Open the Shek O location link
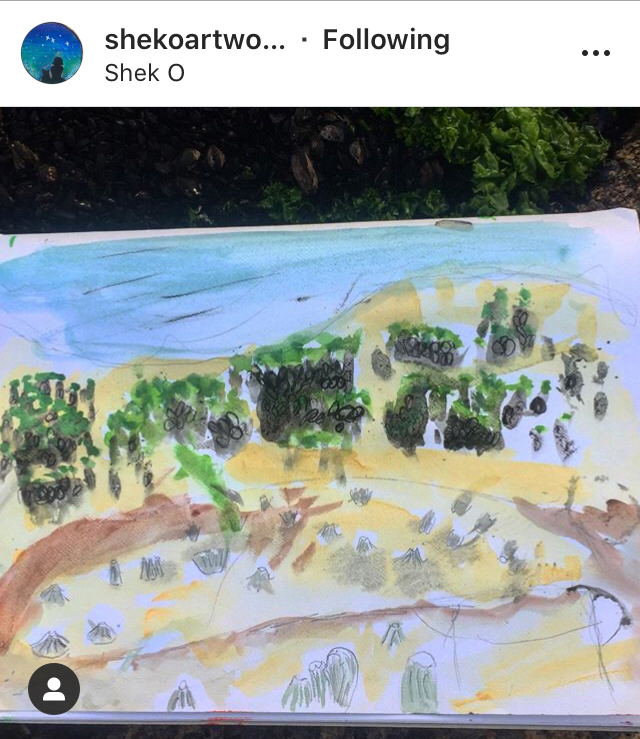 tap(145, 73)
